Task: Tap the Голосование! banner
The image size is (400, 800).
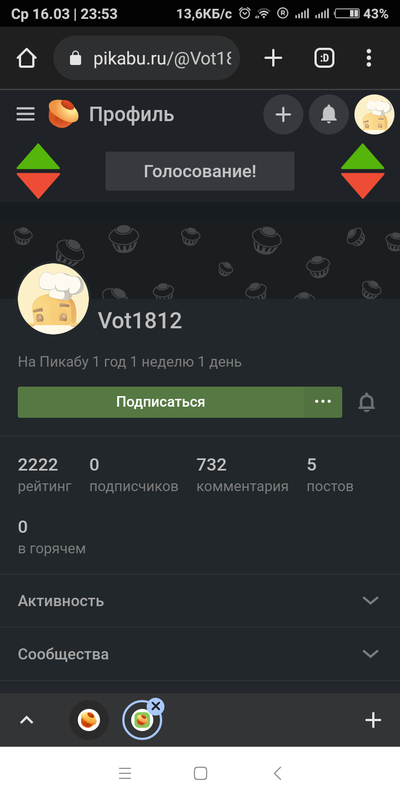Action: point(200,171)
